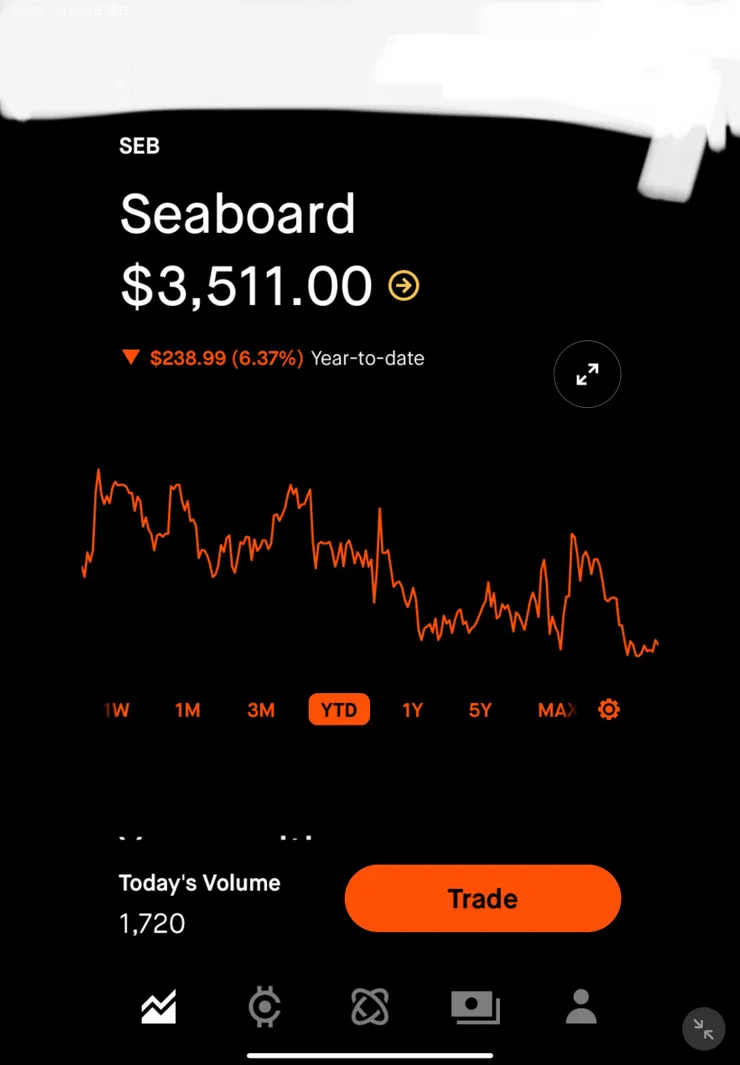The height and width of the screenshot is (1065, 740).
Task: Go to the account profile tab
Action: 581,1007
